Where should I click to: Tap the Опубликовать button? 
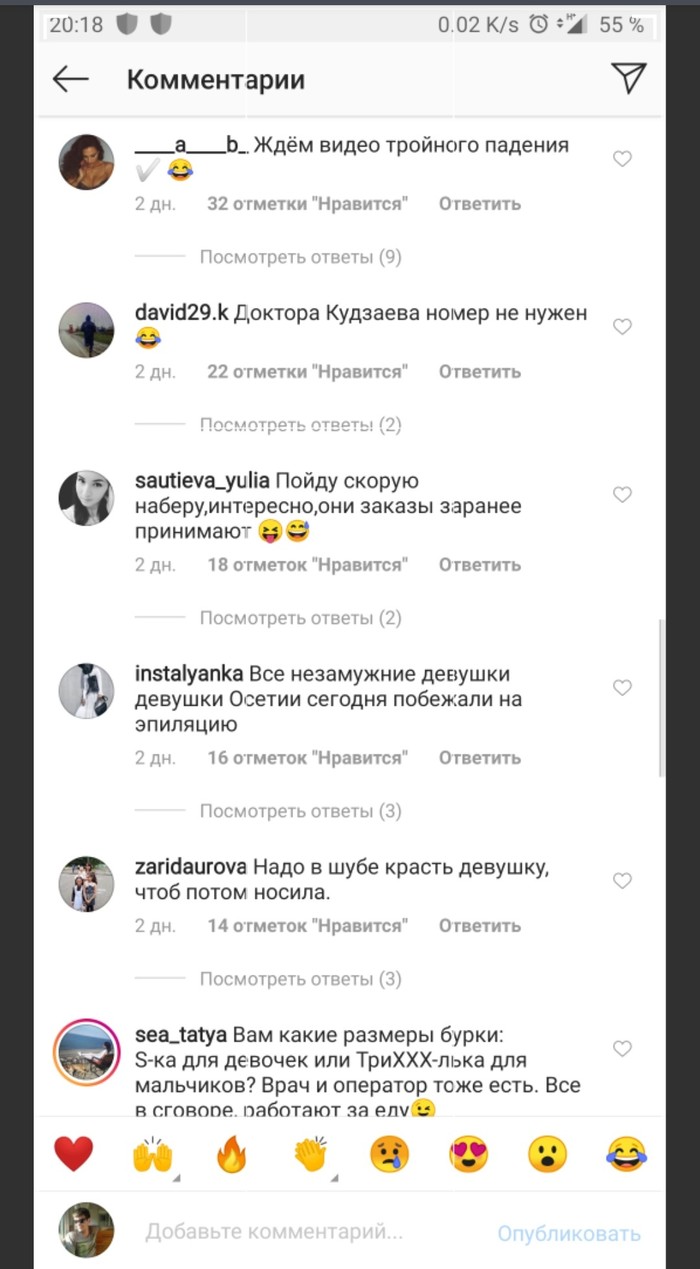point(569,1234)
